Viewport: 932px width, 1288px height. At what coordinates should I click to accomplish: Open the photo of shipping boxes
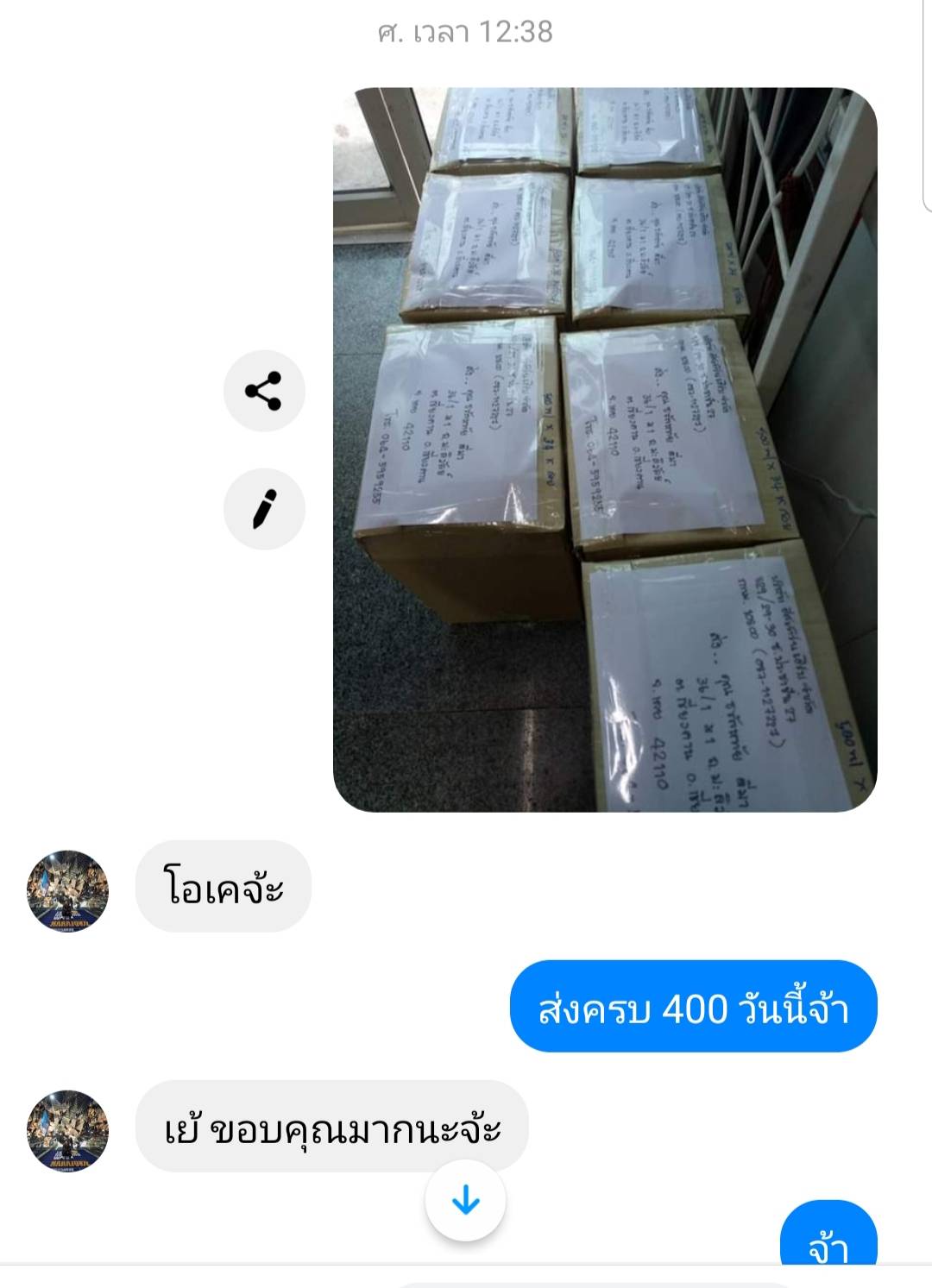(605, 449)
